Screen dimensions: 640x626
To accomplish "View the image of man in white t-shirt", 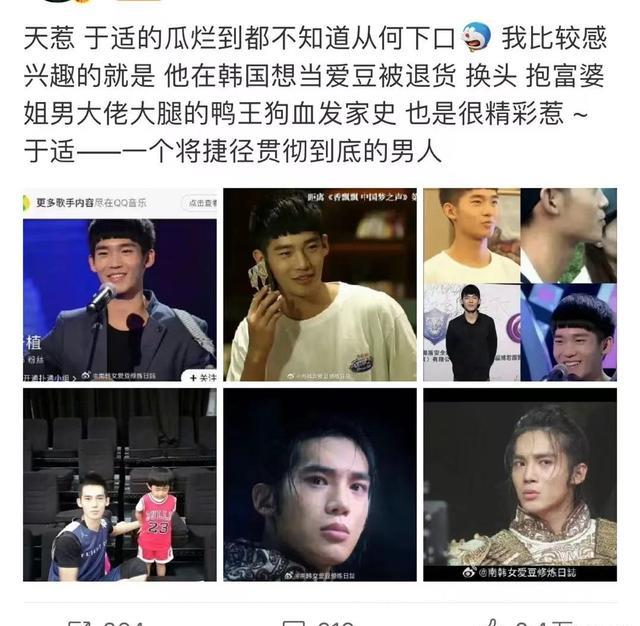I will click(x=320, y=285).
